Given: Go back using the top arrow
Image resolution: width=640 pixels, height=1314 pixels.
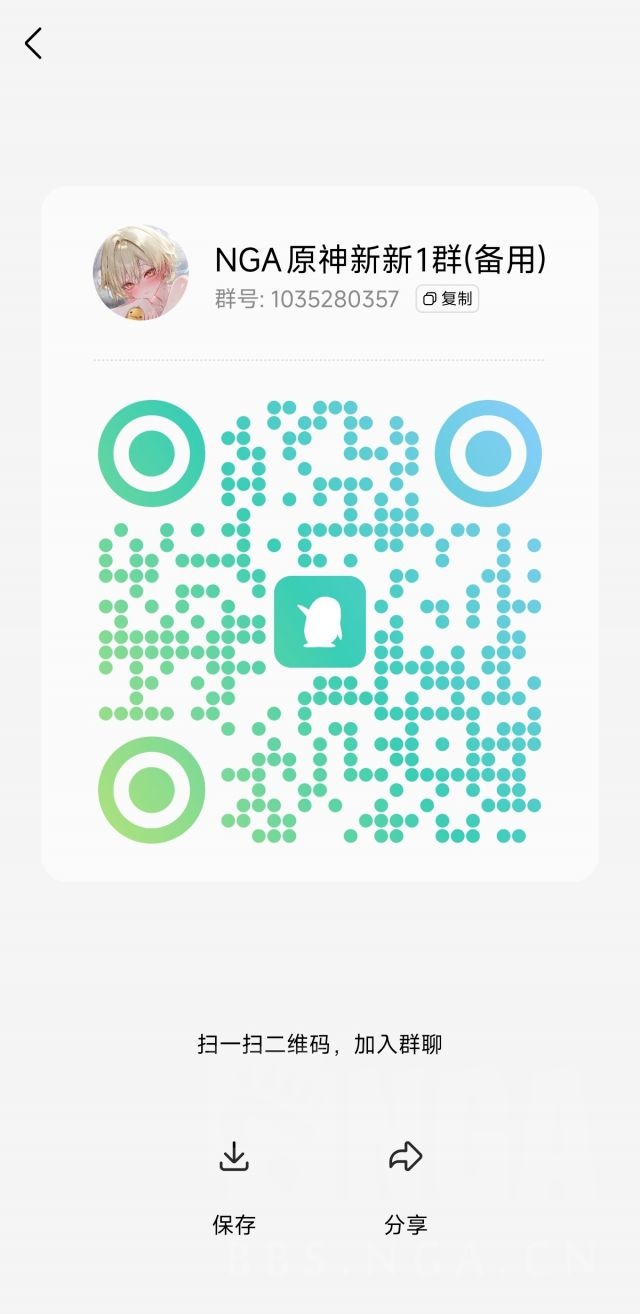Looking at the screenshot, I should tap(34, 43).
